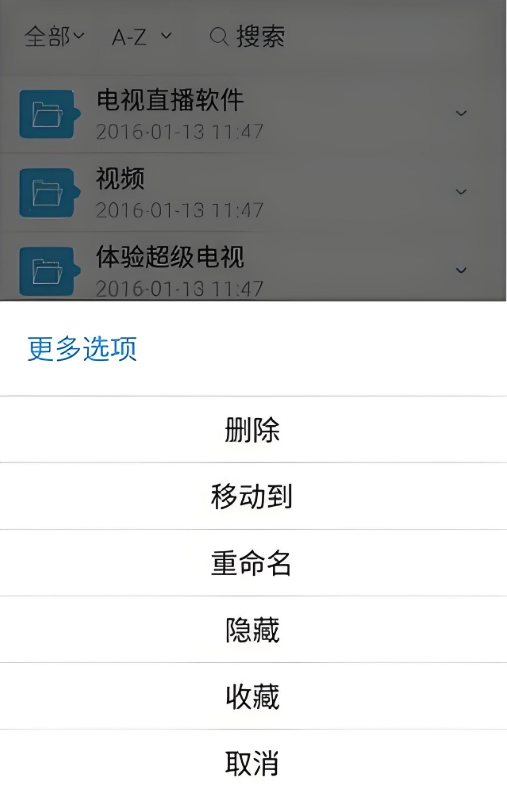Open the A-Z sort dropdown

pyautogui.click(x=142, y=36)
